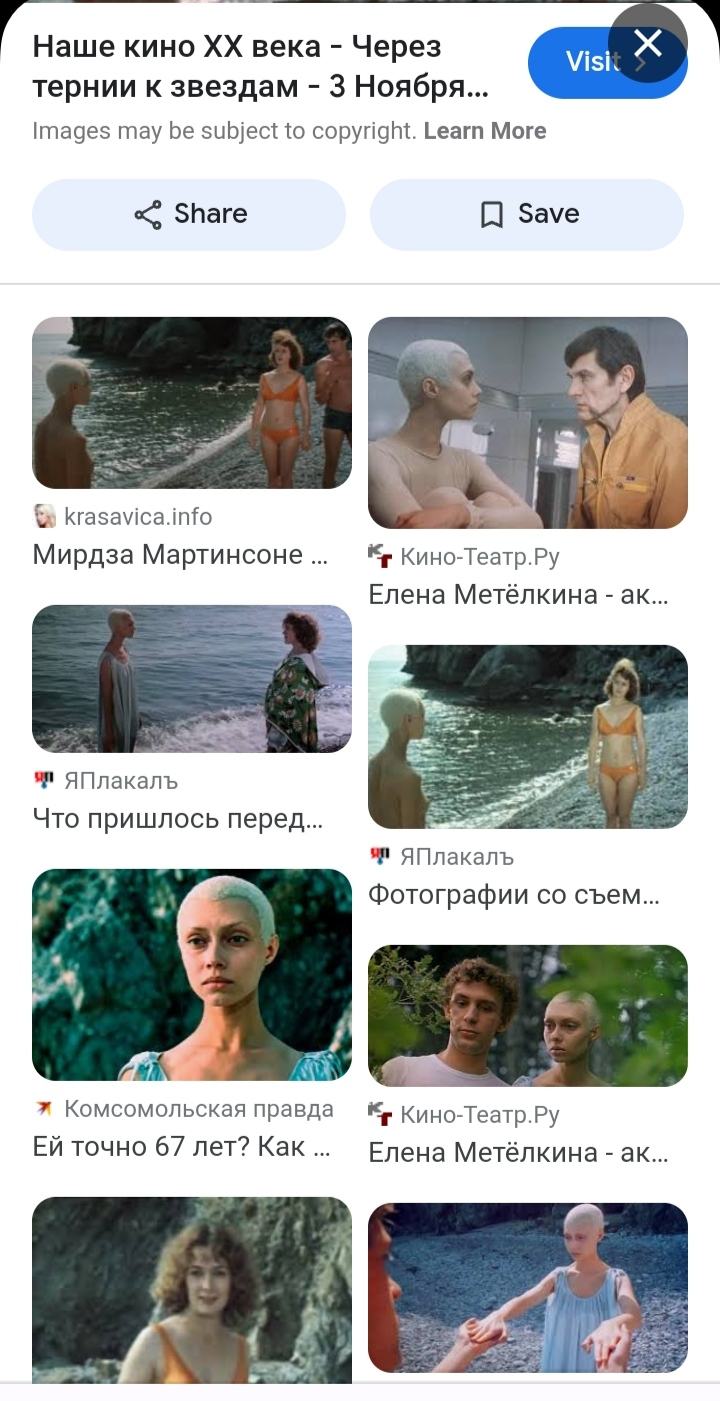The width and height of the screenshot is (720, 1401).
Task: Open the ЯПлакалъ result 'Что пришлось перед...'
Action: 192,679
